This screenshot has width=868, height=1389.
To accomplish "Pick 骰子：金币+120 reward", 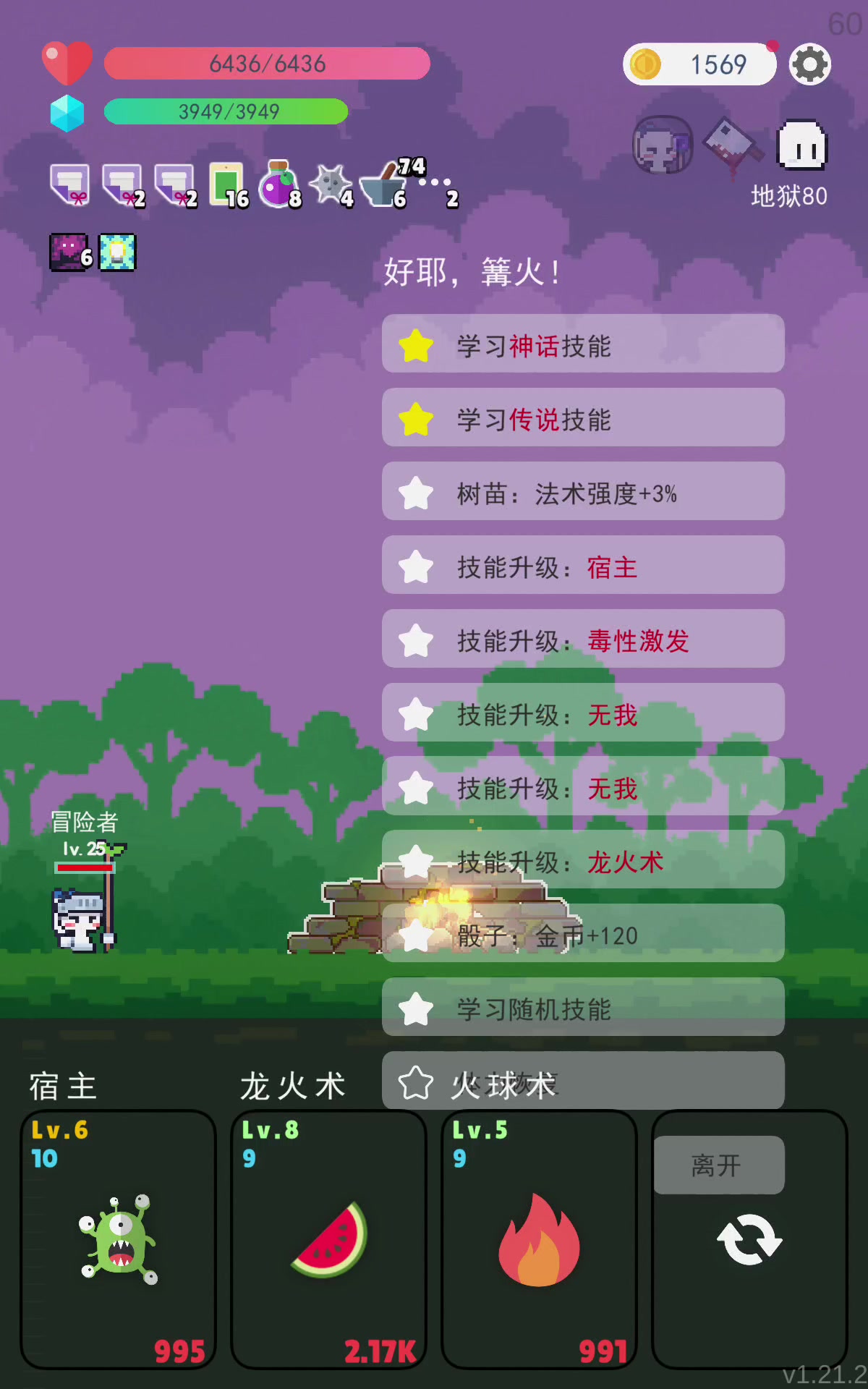I will [582, 934].
